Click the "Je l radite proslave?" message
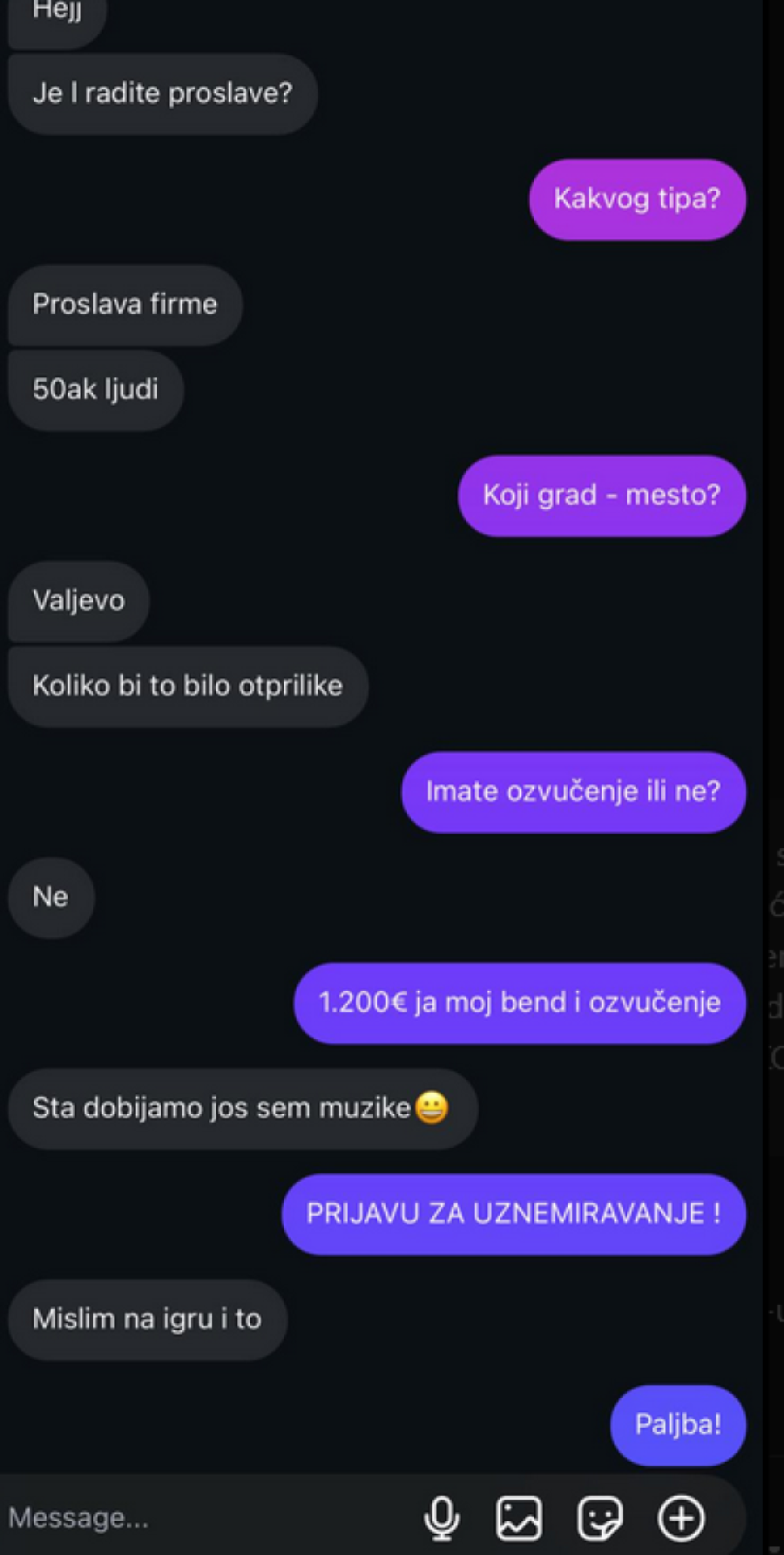 click(162, 93)
